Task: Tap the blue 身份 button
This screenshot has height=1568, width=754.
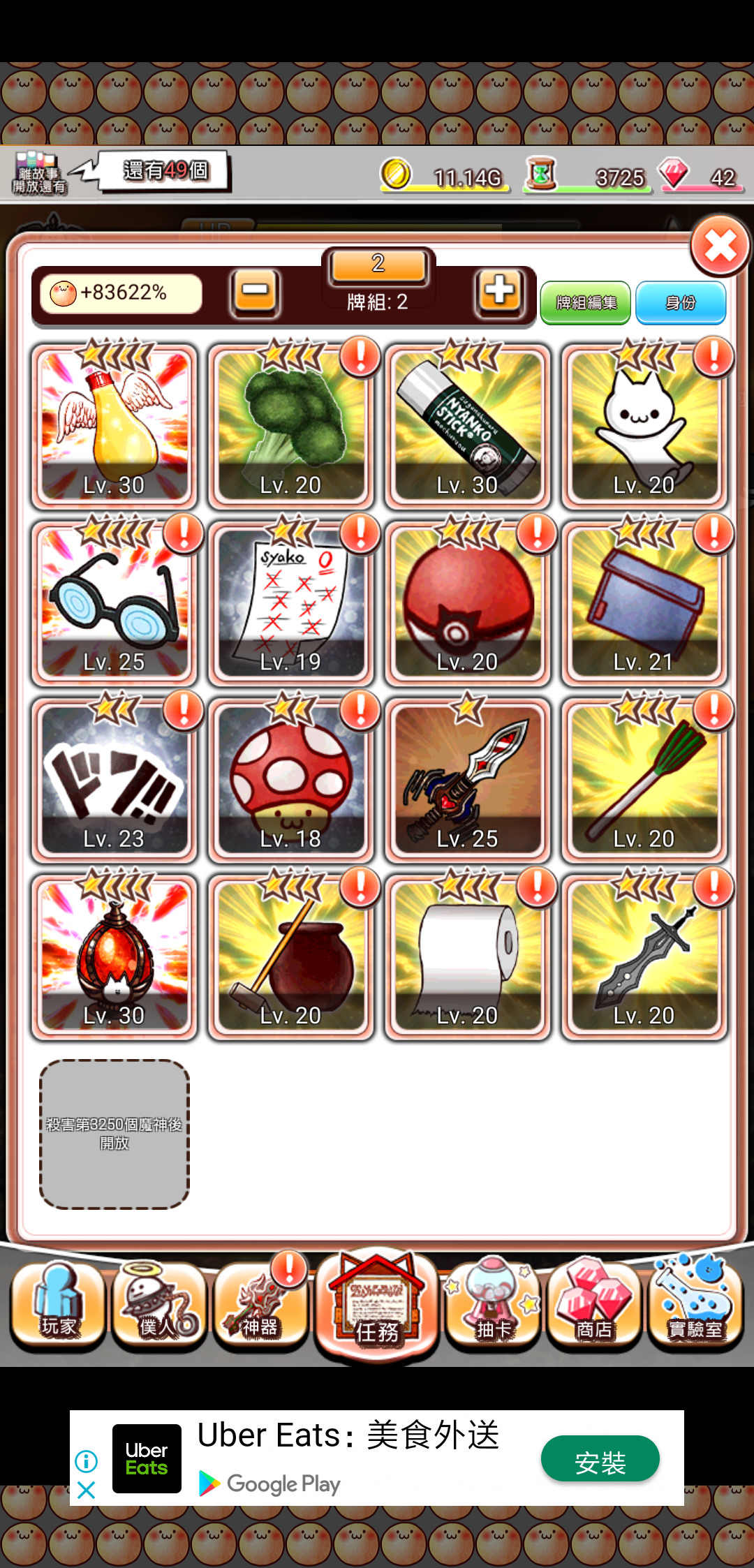Action: click(681, 302)
